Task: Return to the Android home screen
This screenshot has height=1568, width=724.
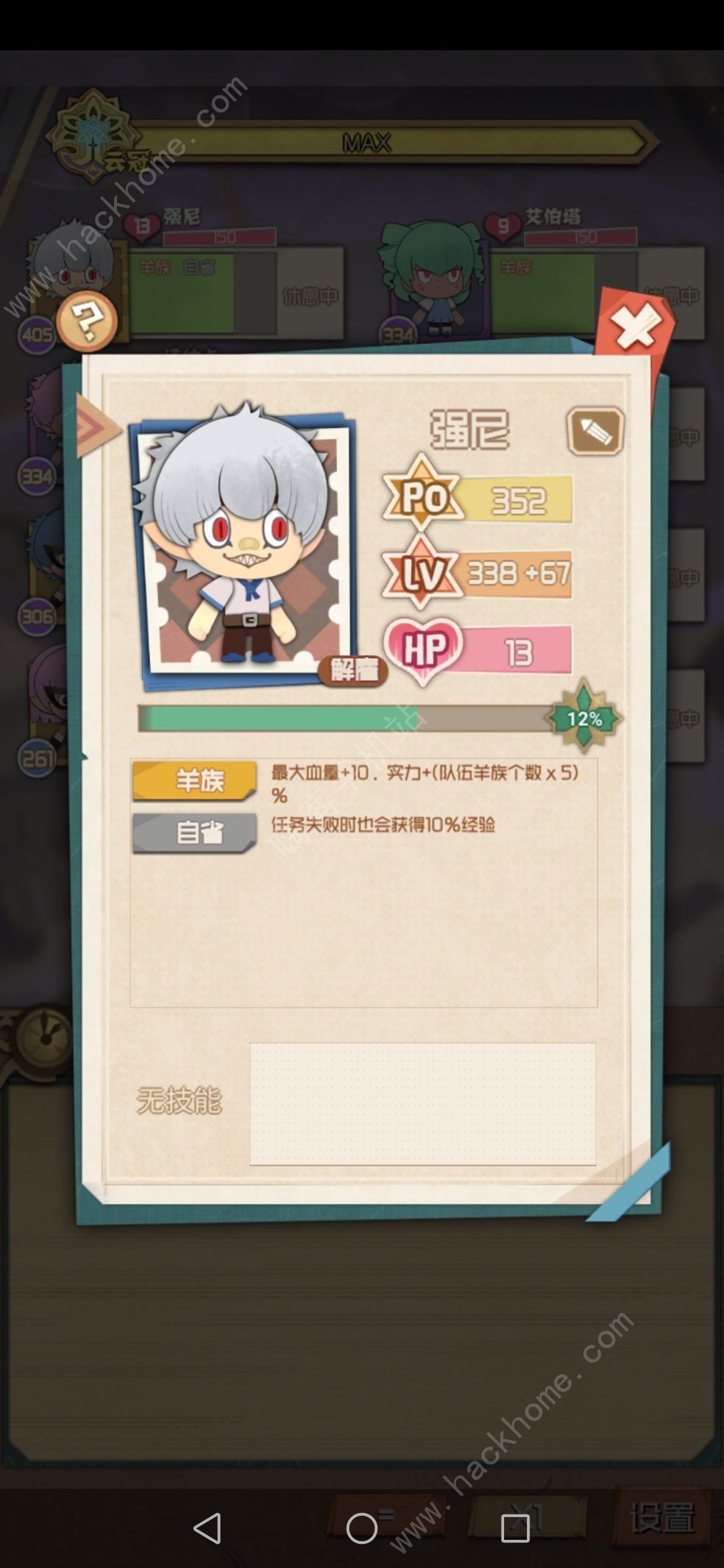Action: [x=362, y=1528]
